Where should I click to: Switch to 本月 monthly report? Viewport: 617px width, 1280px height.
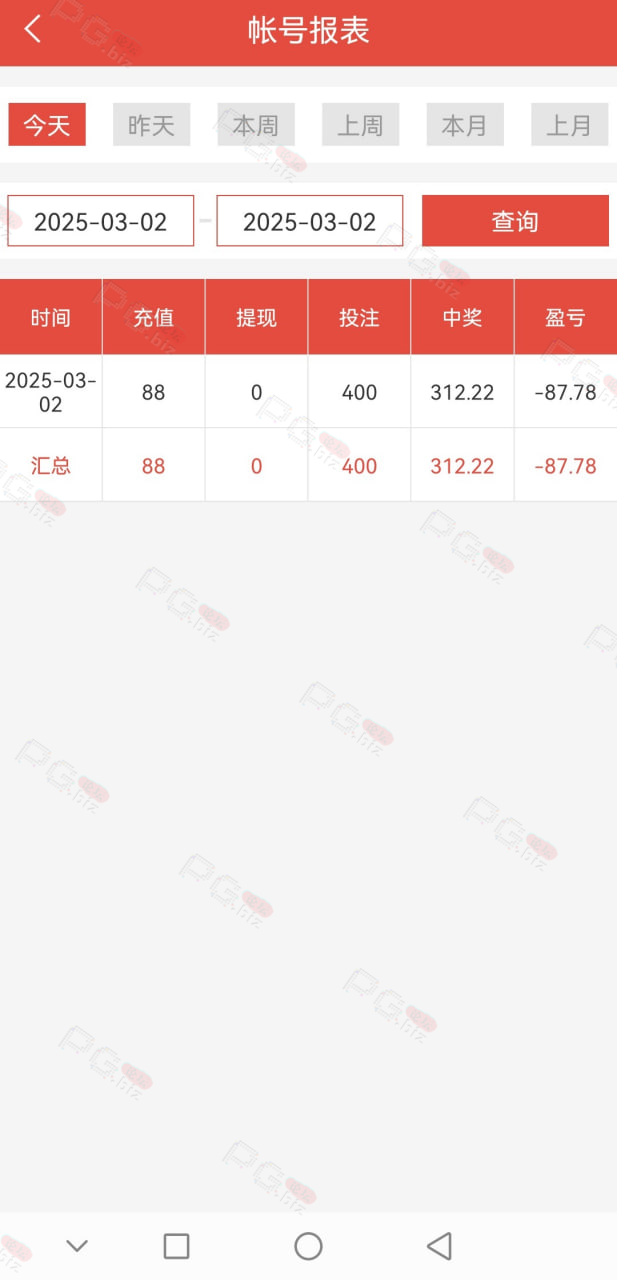pyautogui.click(x=465, y=125)
